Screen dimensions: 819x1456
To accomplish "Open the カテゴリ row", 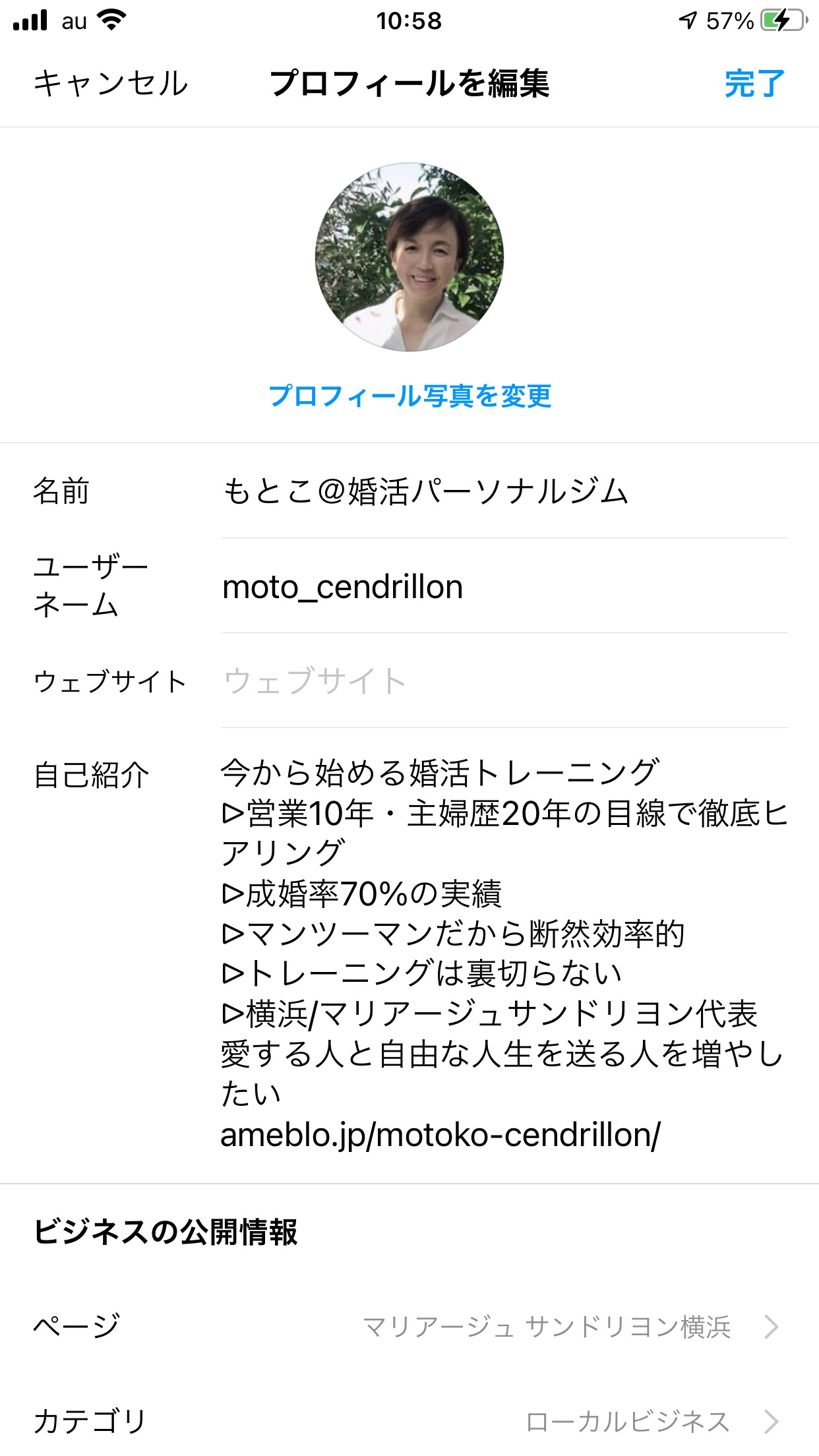I will pyautogui.click(x=409, y=1421).
